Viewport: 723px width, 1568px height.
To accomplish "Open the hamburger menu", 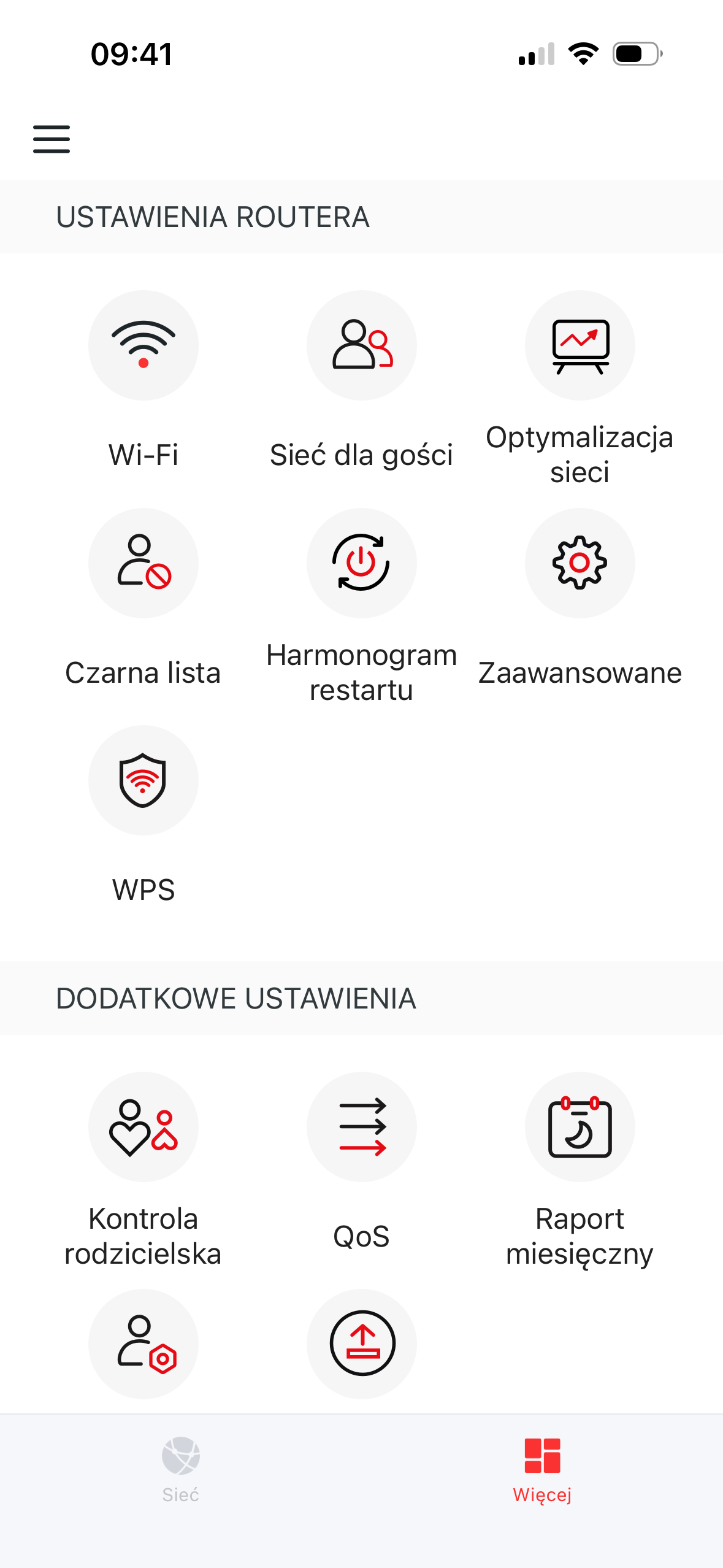I will pos(52,139).
